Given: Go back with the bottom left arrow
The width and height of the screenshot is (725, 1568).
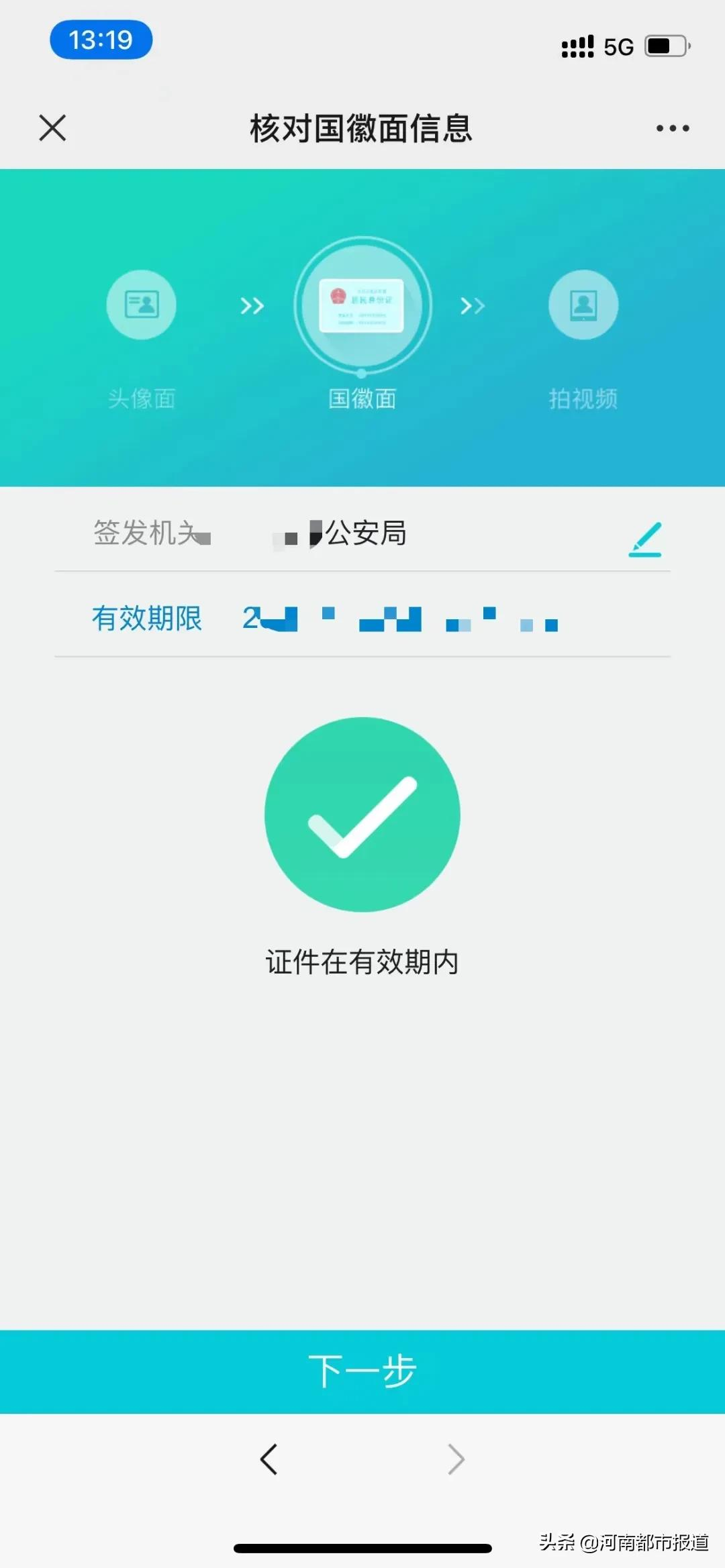Looking at the screenshot, I should pos(269,1459).
